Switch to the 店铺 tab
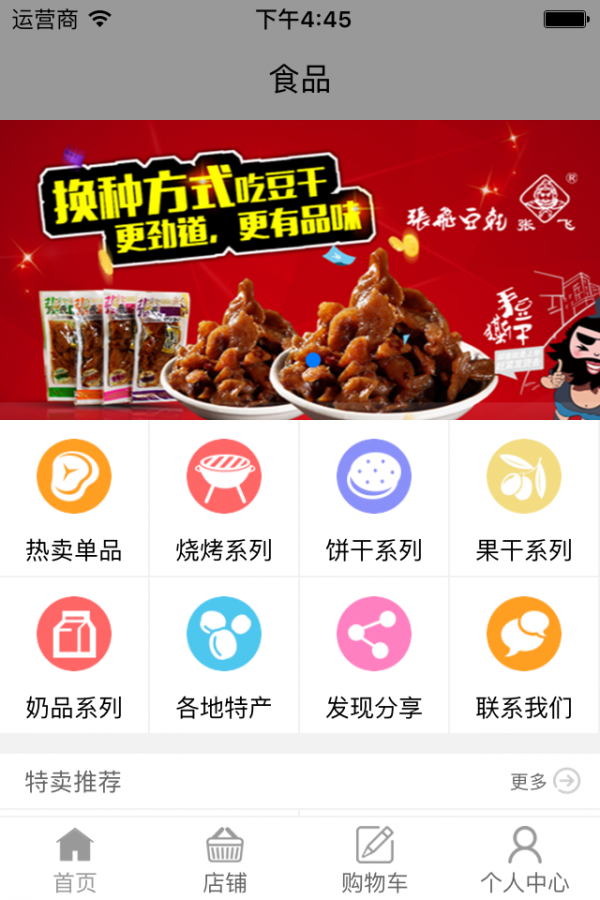 click(225, 859)
